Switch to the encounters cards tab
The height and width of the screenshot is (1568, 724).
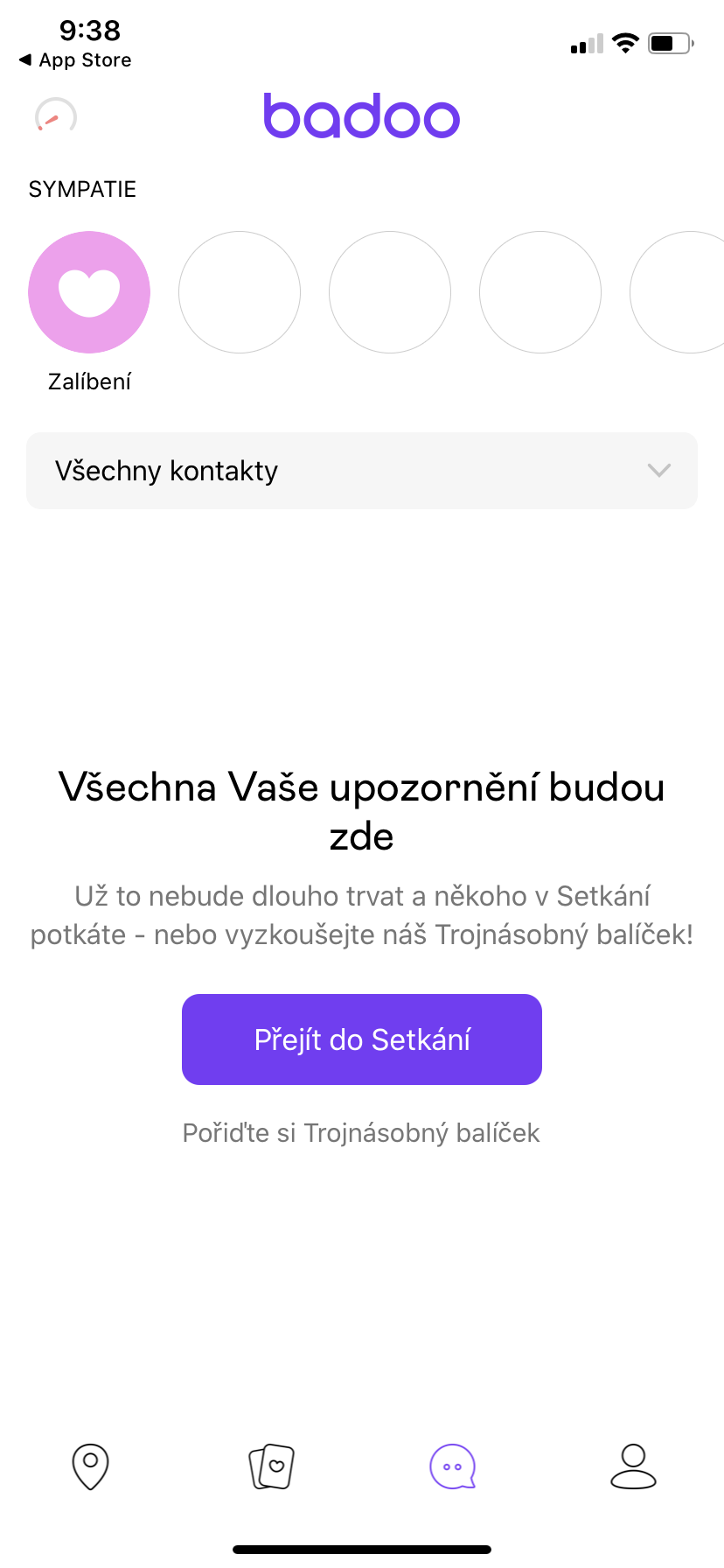(x=271, y=1466)
